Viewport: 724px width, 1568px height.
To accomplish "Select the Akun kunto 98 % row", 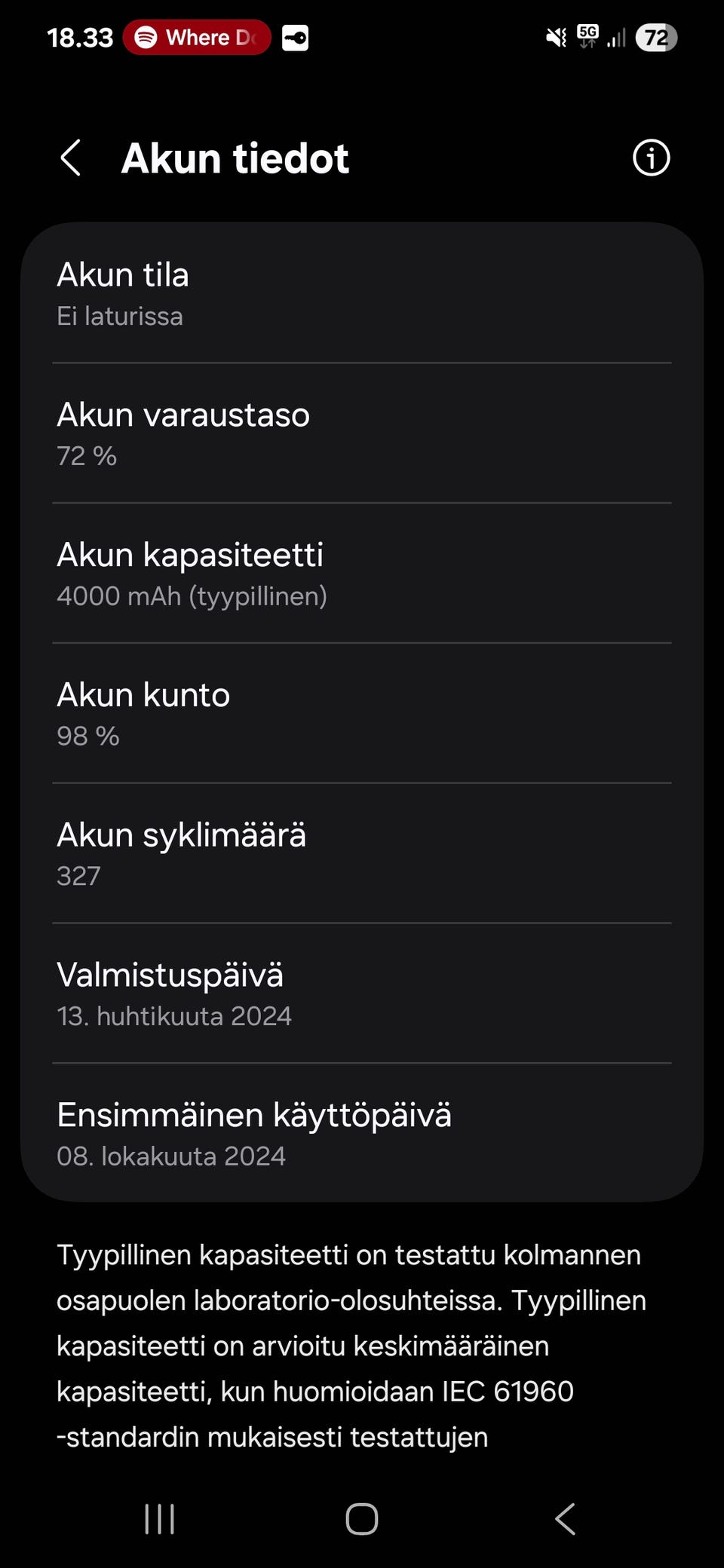I will pos(362,712).
